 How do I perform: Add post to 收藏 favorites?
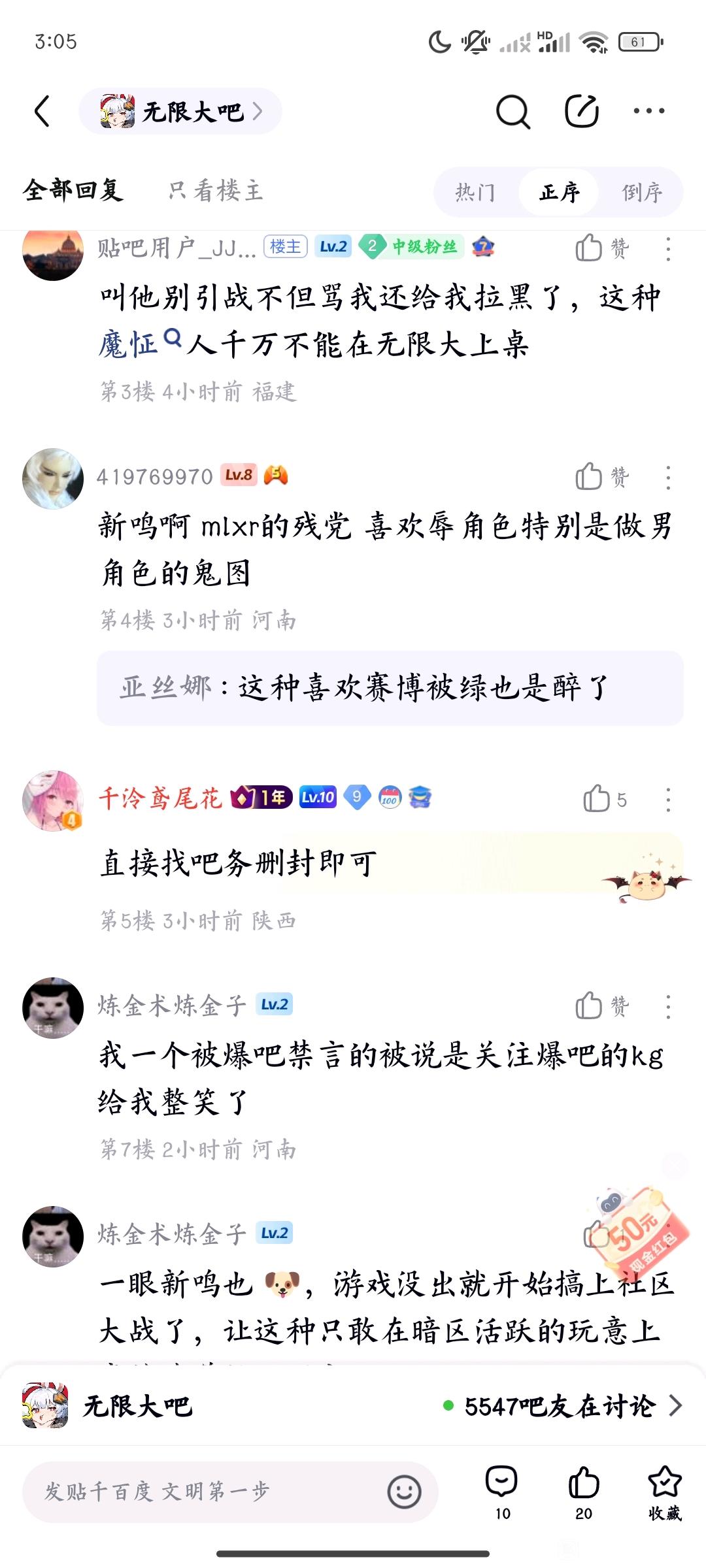(x=664, y=1492)
